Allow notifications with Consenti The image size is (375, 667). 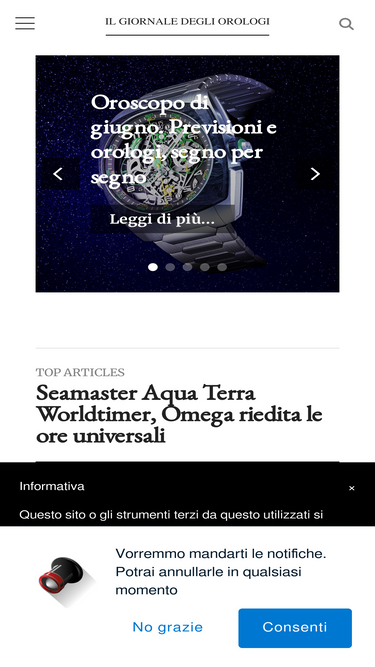point(295,628)
